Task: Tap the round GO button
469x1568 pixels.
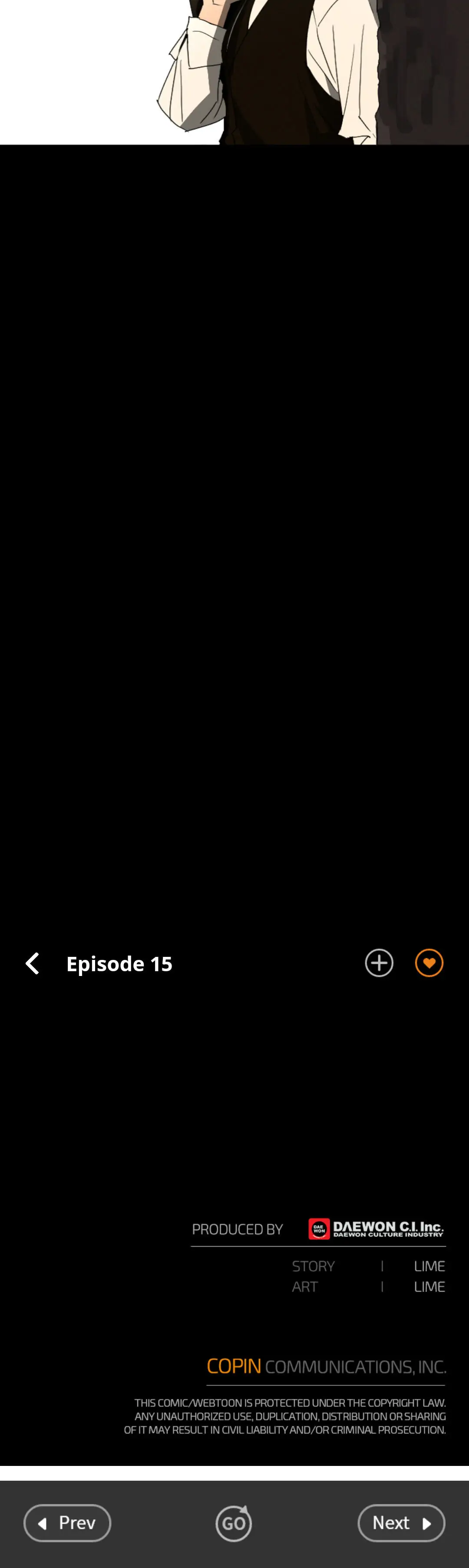Action: (234, 1523)
